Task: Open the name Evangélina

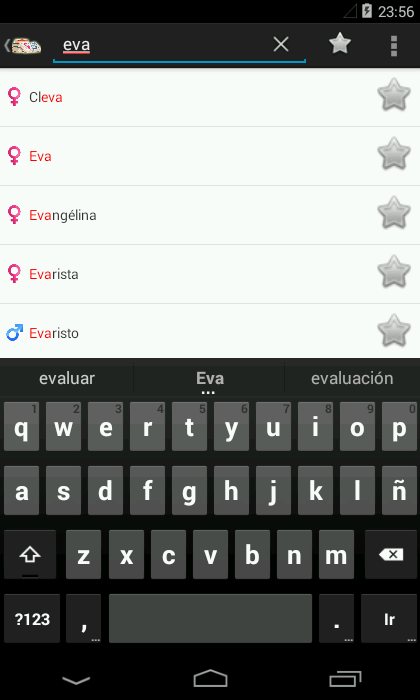Action: 62,215
